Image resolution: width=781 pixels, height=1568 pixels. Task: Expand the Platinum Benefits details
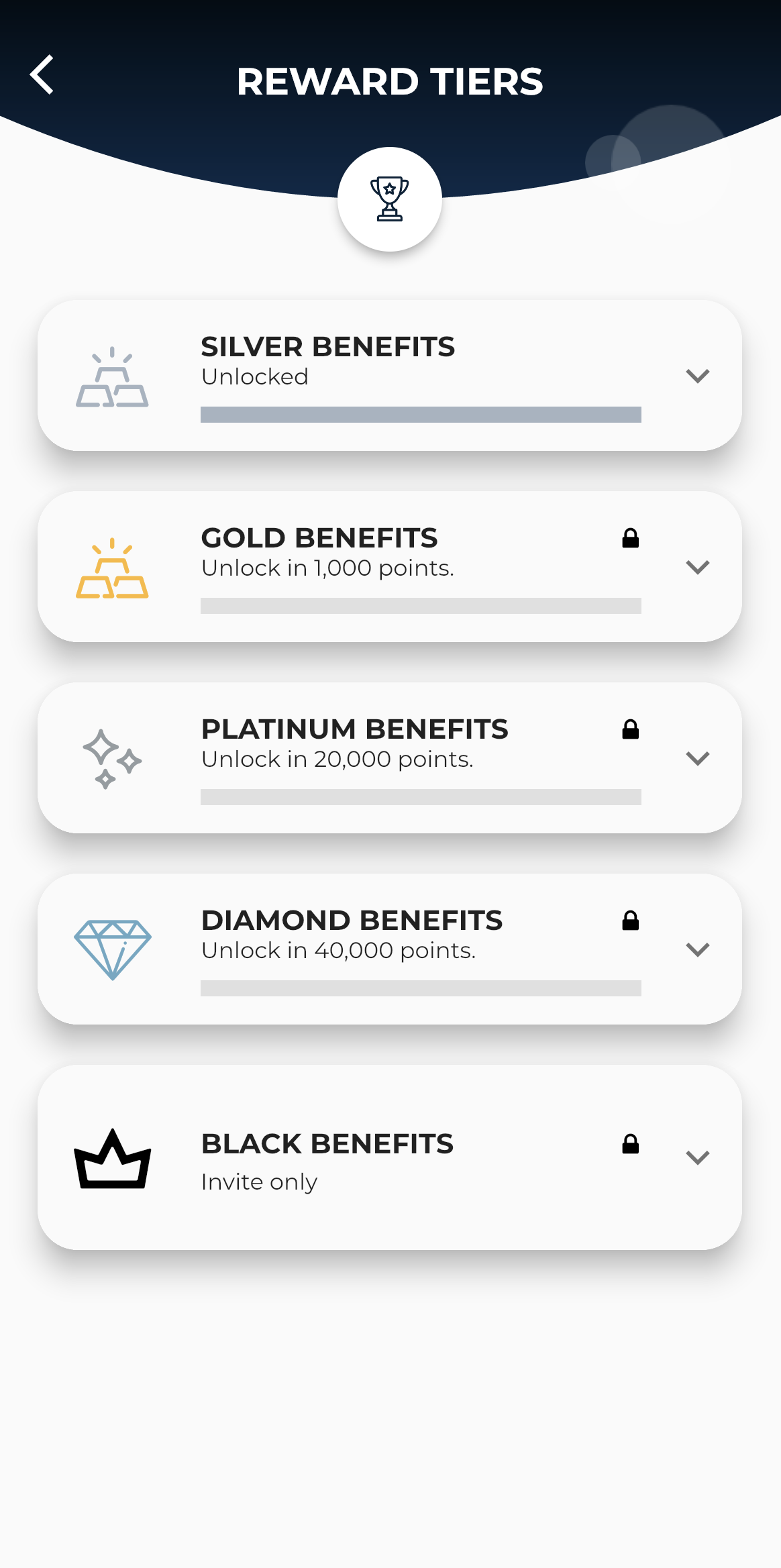tap(697, 758)
